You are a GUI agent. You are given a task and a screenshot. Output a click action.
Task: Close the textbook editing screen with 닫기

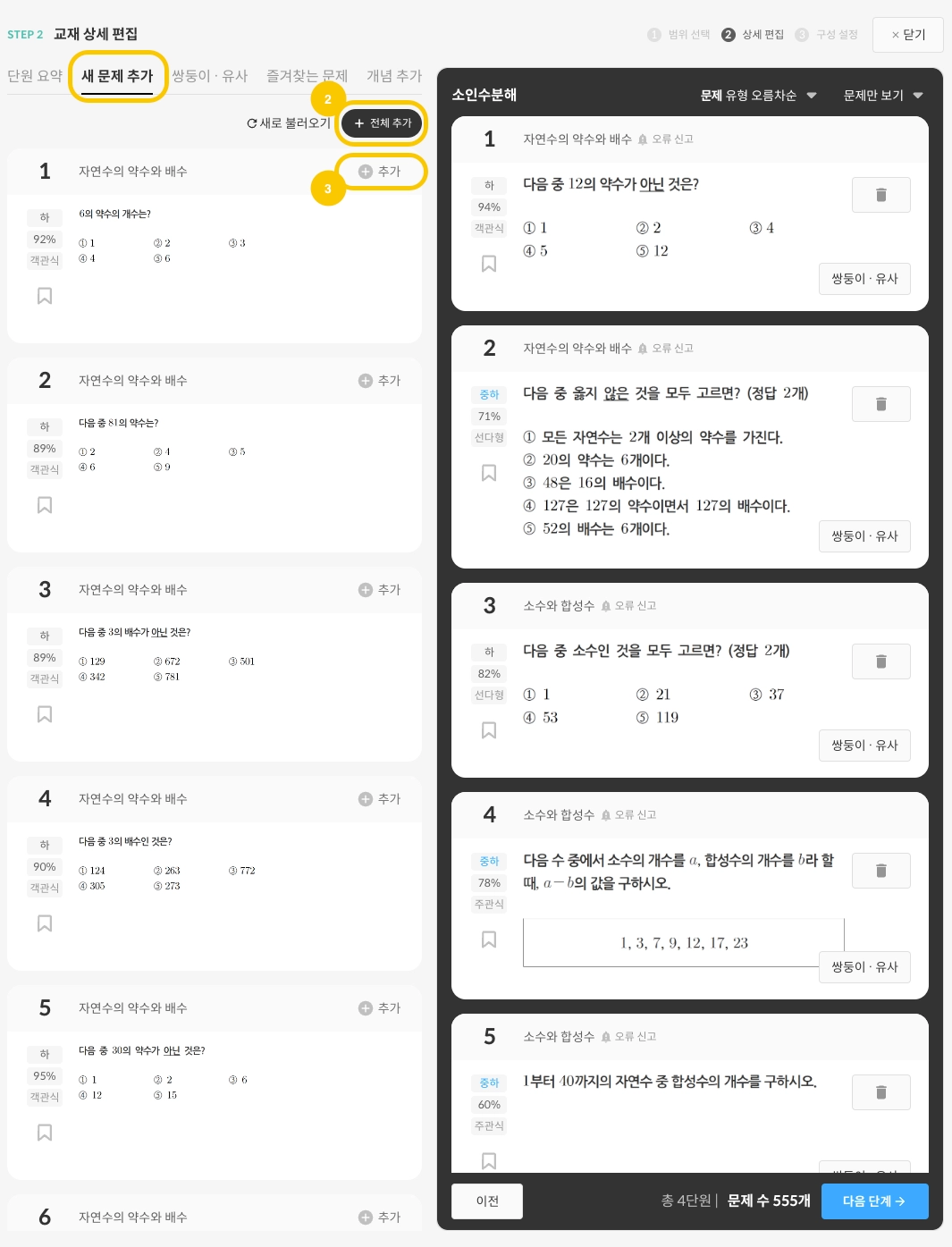pos(907,35)
